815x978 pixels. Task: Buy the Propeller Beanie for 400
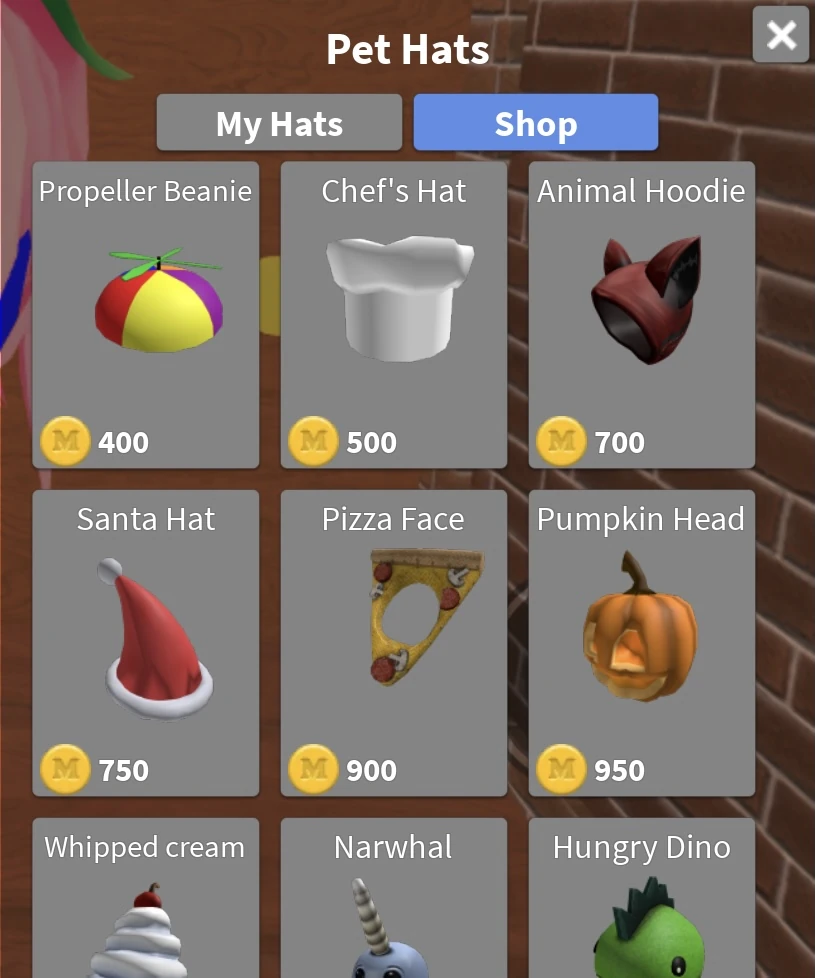coord(146,314)
